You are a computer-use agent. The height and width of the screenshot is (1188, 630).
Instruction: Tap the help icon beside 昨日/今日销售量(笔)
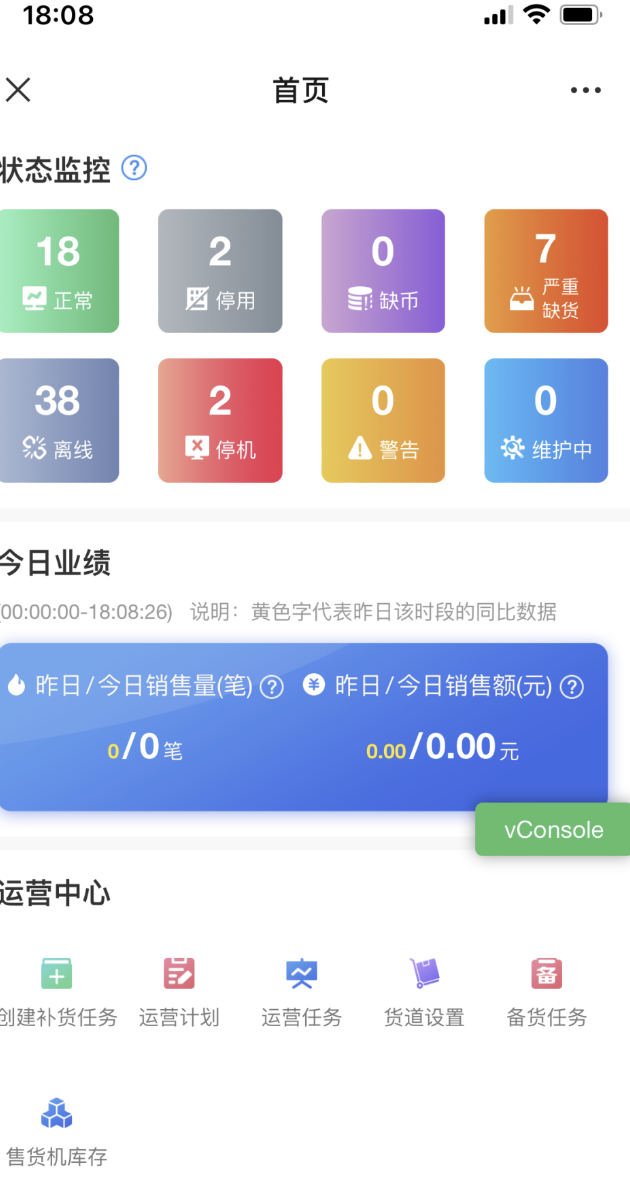pos(272,687)
